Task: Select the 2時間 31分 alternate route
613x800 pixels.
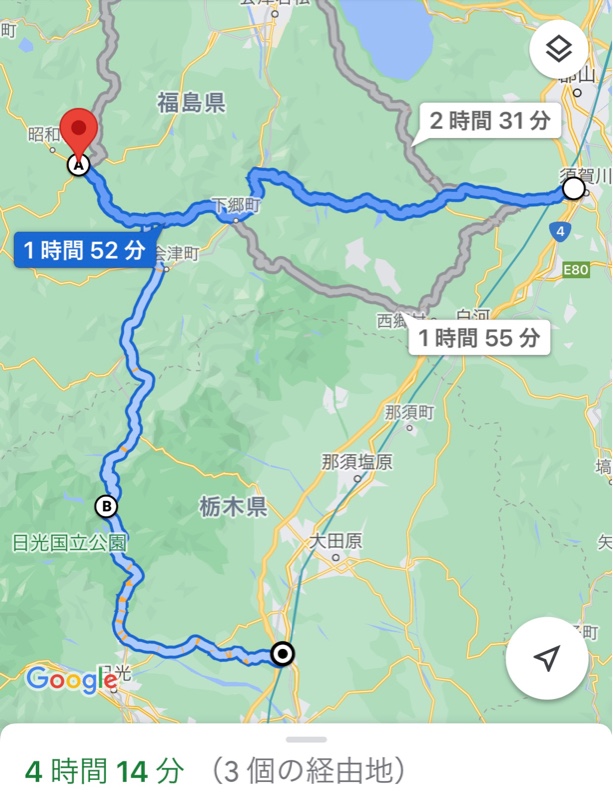Action: pyautogui.click(x=489, y=122)
